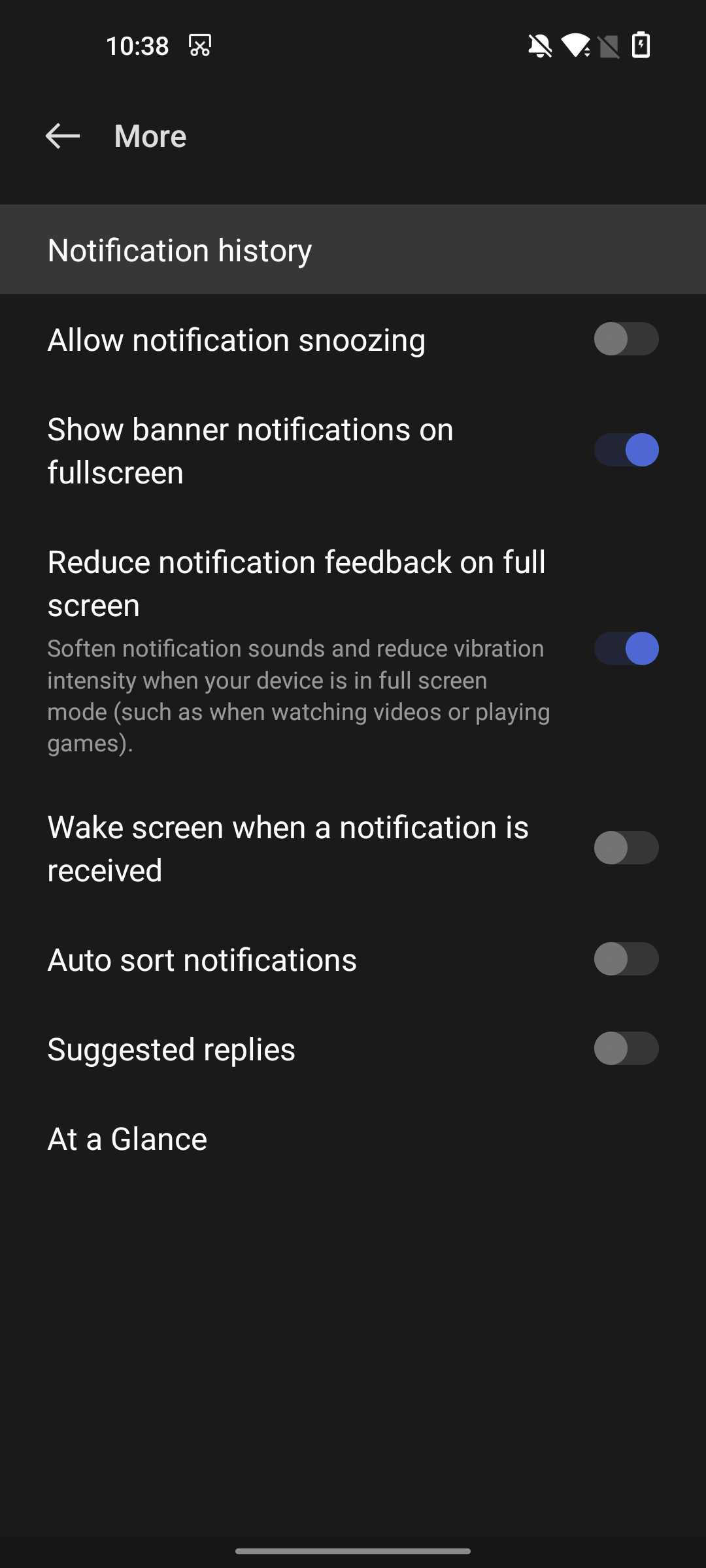Screen dimensions: 706x1568
Task: Enable Allow notification snoozing
Action: [626, 339]
